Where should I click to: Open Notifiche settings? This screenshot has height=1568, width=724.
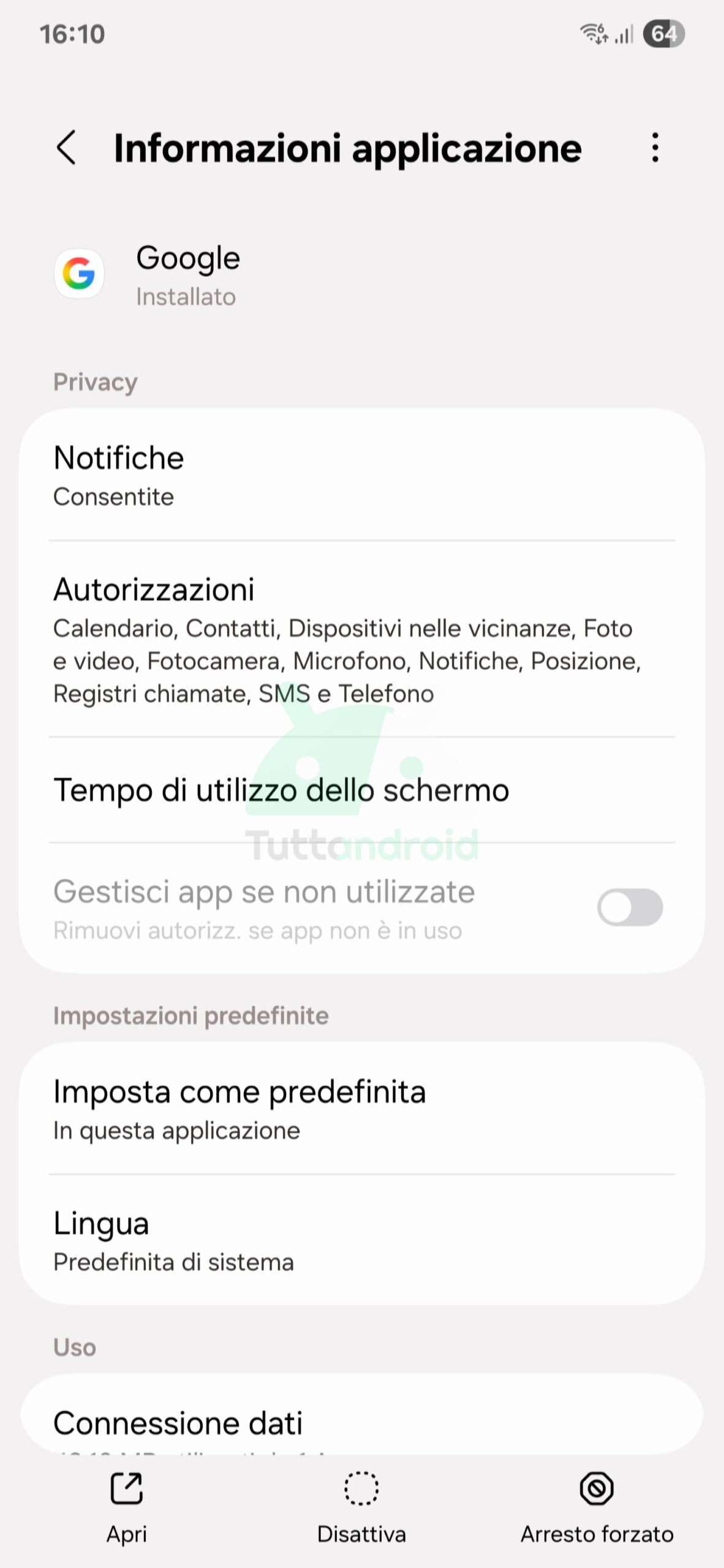coord(362,475)
